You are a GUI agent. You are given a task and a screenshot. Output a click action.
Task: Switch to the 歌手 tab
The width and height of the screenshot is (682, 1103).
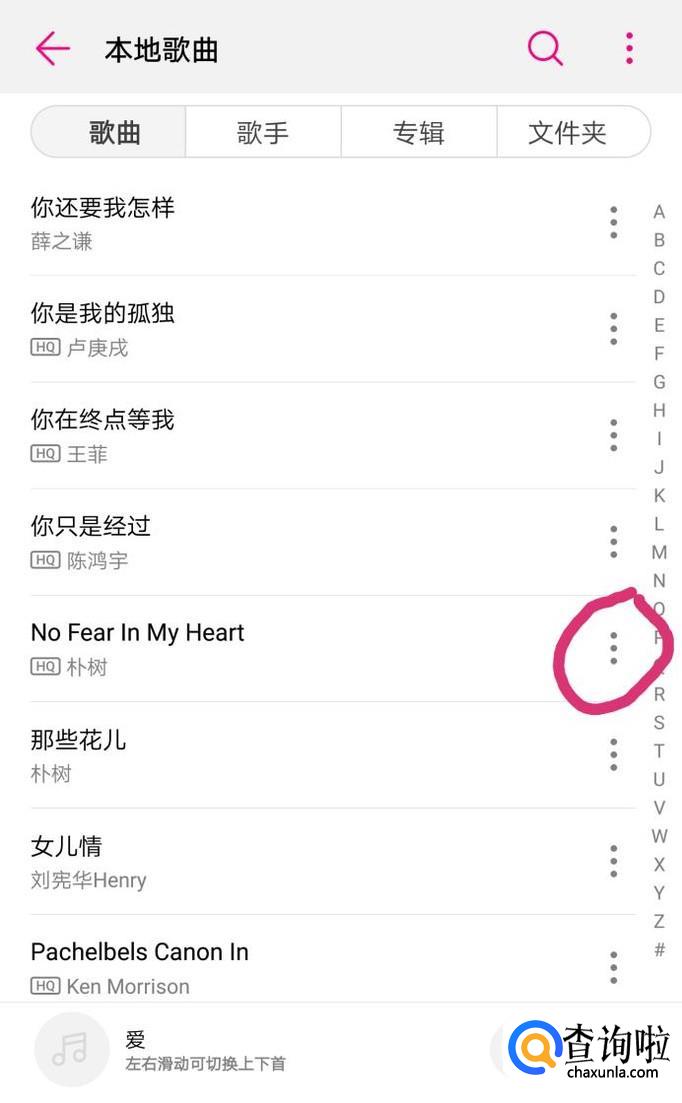(x=263, y=133)
